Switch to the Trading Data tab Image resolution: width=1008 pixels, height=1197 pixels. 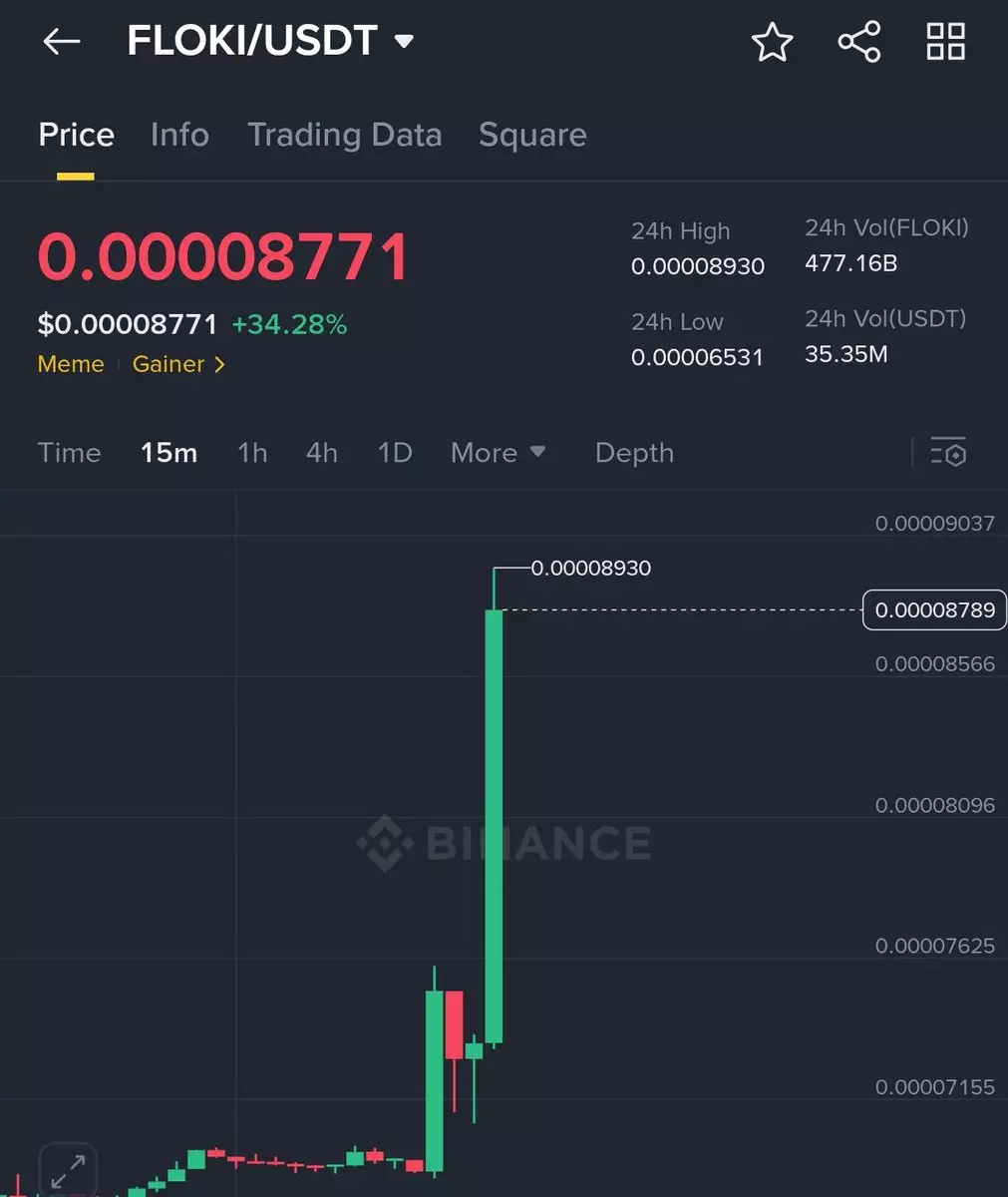pyautogui.click(x=344, y=135)
